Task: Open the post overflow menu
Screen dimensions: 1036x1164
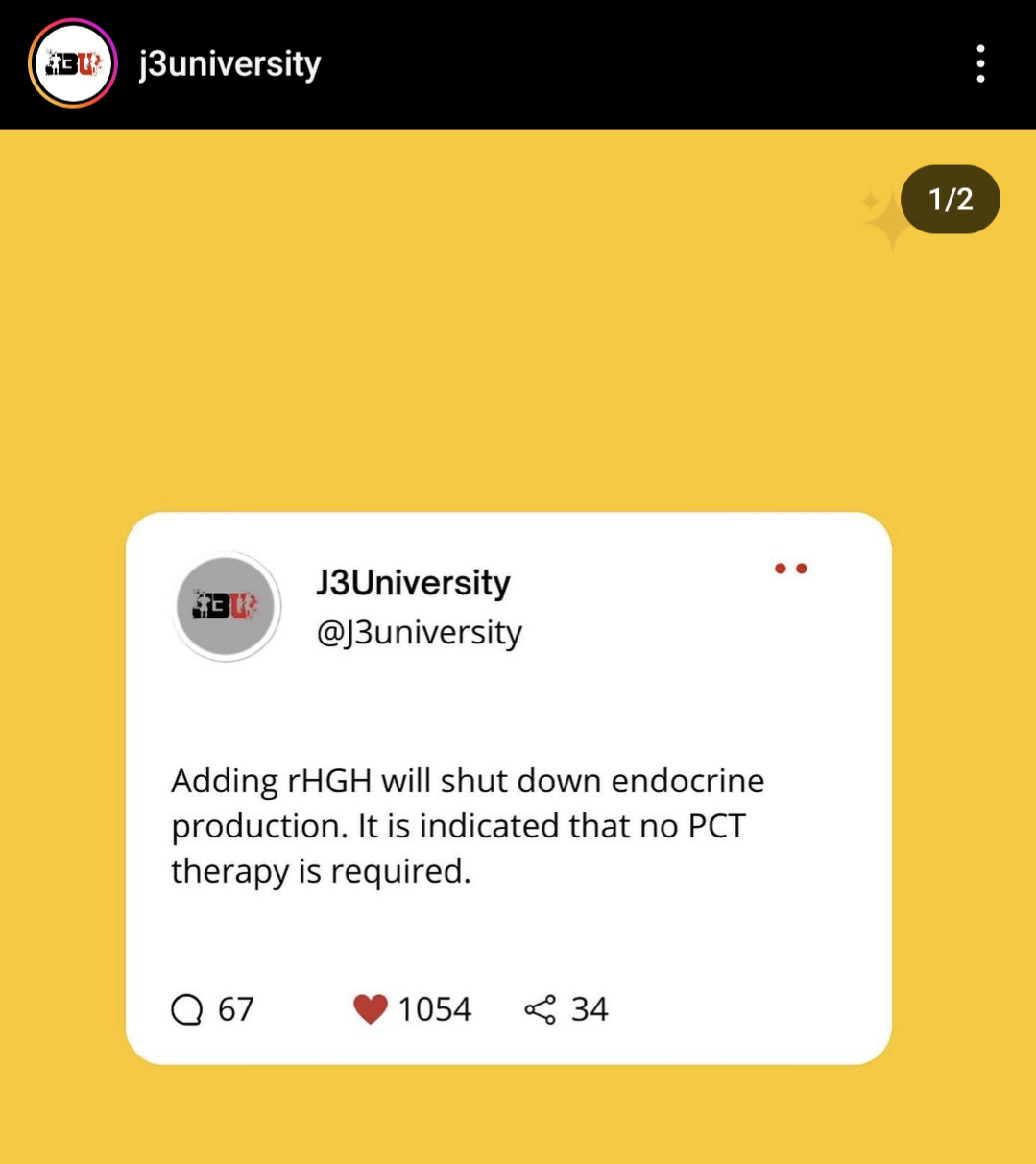Action: (x=979, y=63)
